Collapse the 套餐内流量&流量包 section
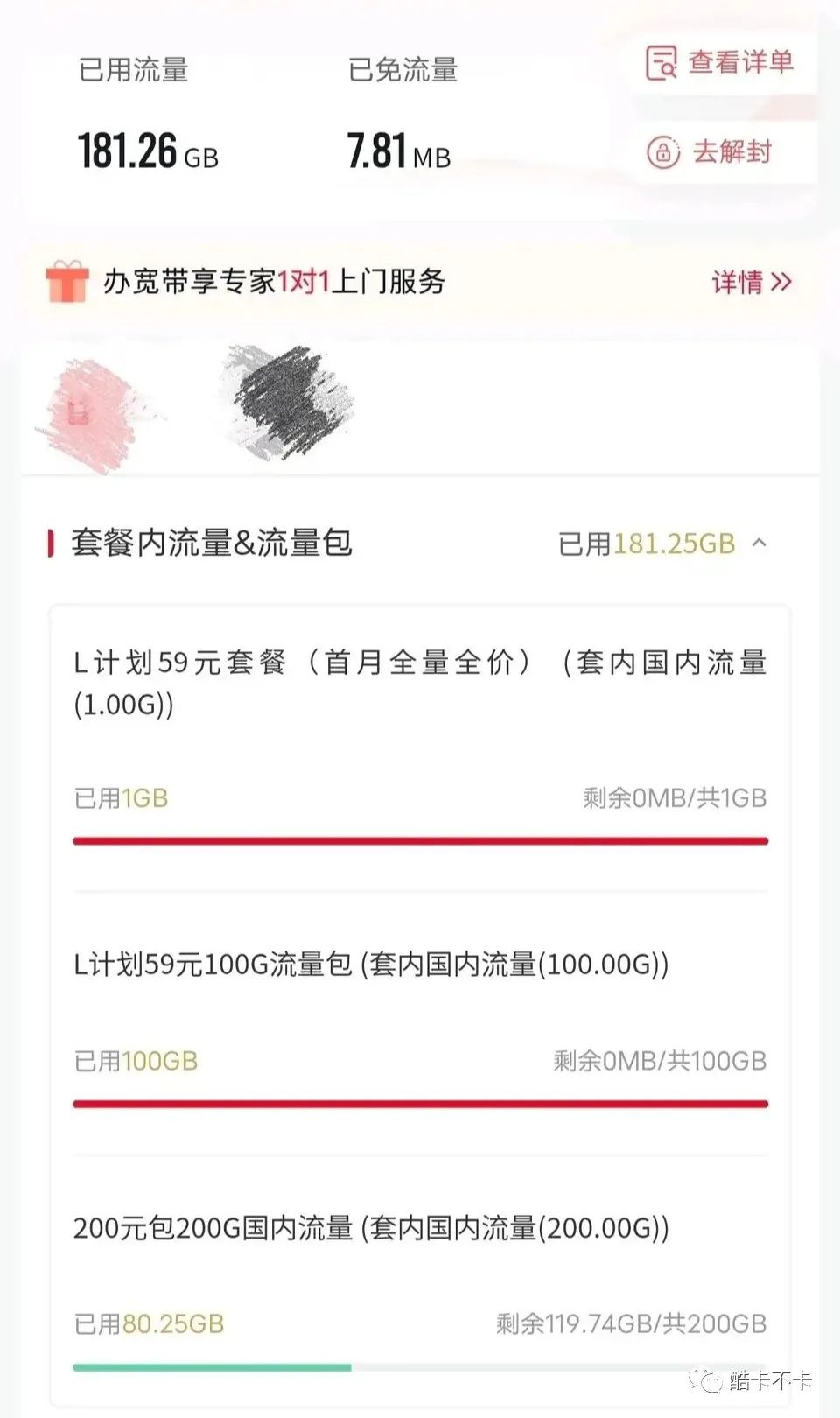Screen dimensions: 840x1418 759,543
